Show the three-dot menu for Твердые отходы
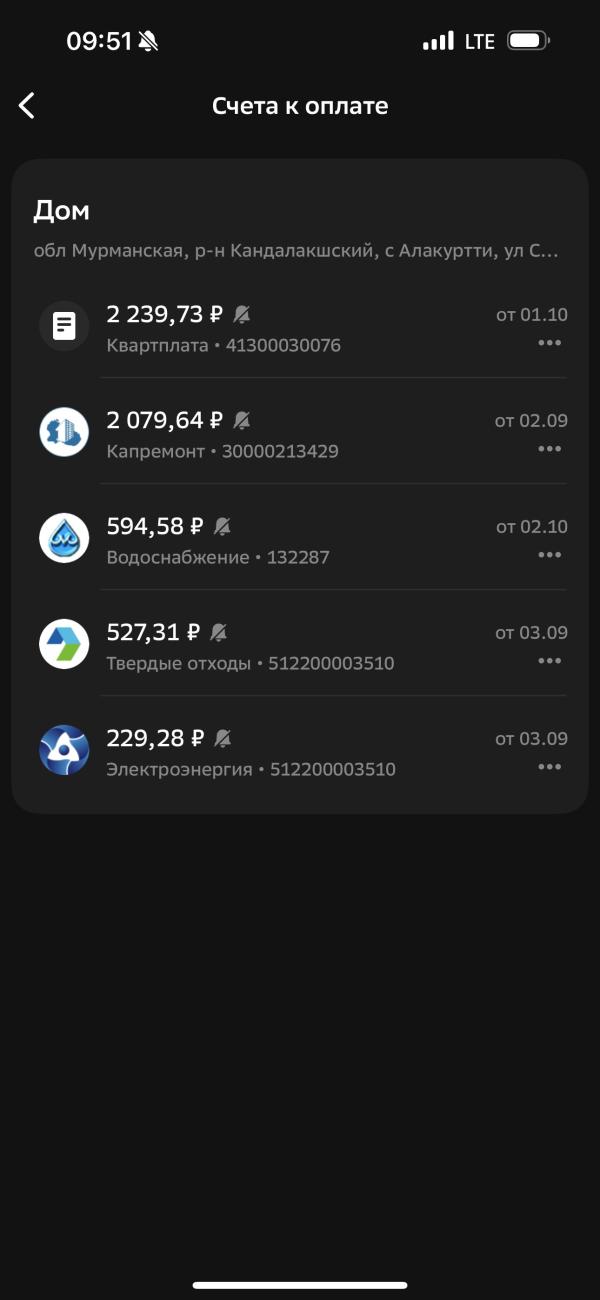Viewport: 600px width, 1300px height. (x=549, y=661)
